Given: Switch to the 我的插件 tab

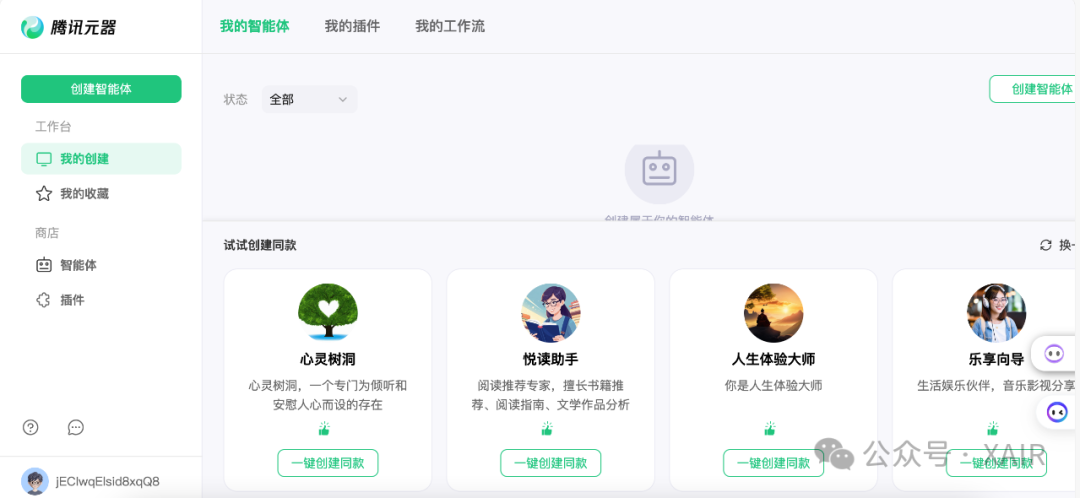Looking at the screenshot, I should point(352,26).
